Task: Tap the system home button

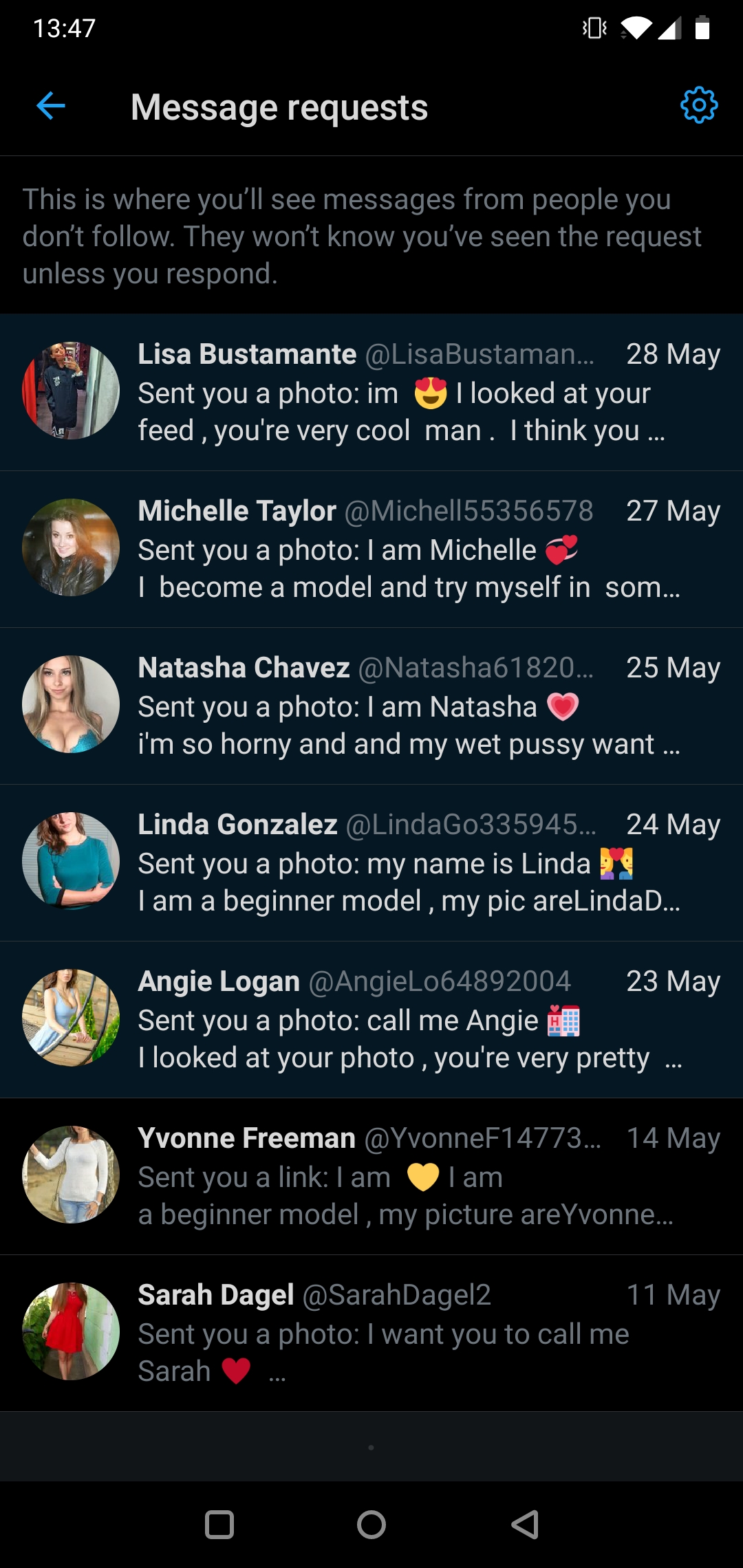Action: click(x=371, y=1525)
